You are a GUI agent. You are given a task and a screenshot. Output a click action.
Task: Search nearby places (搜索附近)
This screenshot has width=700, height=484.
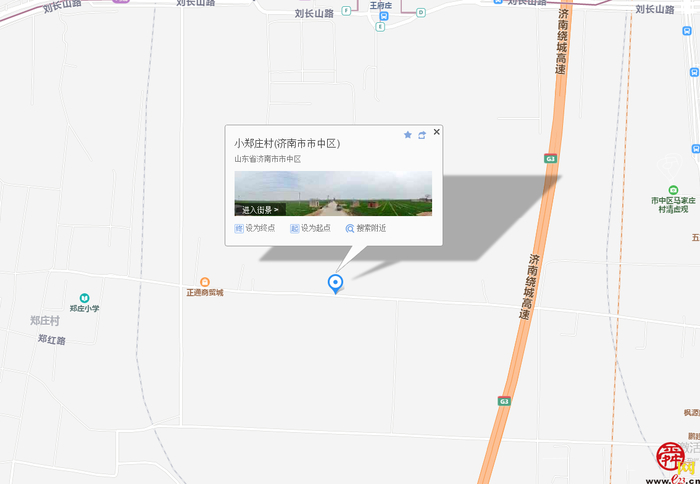(x=366, y=228)
